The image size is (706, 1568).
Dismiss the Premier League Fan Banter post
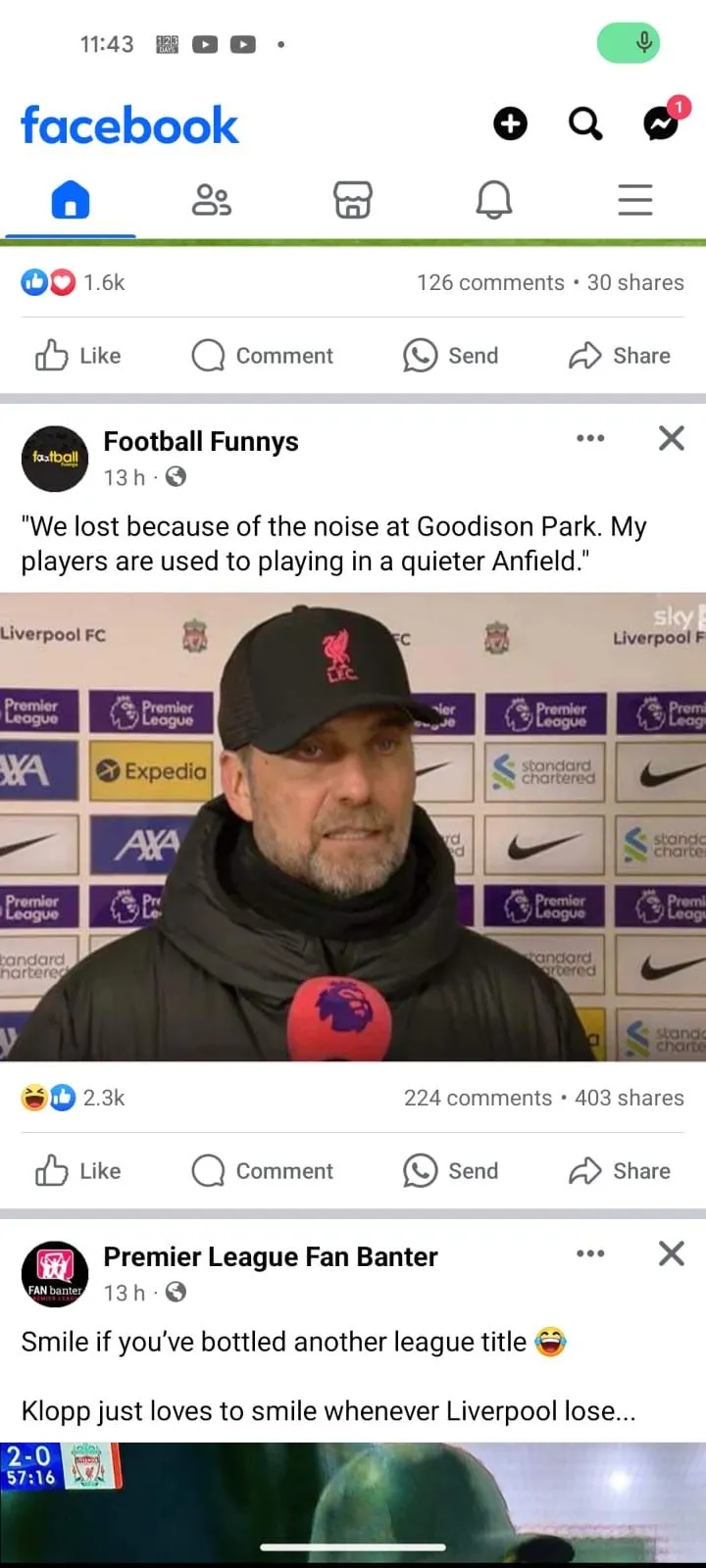[672, 1253]
